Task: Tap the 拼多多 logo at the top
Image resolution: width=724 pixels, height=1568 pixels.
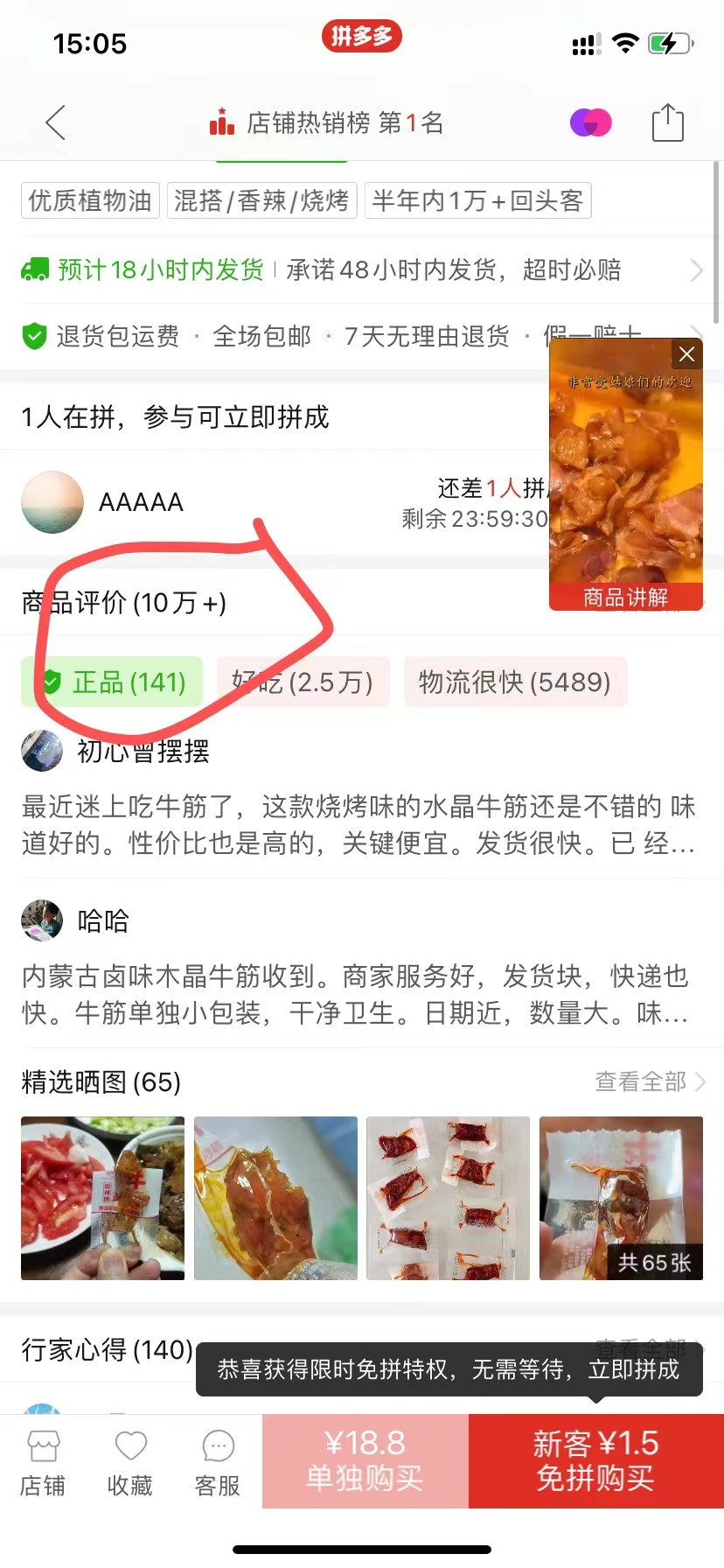Action: click(x=361, y=37)
